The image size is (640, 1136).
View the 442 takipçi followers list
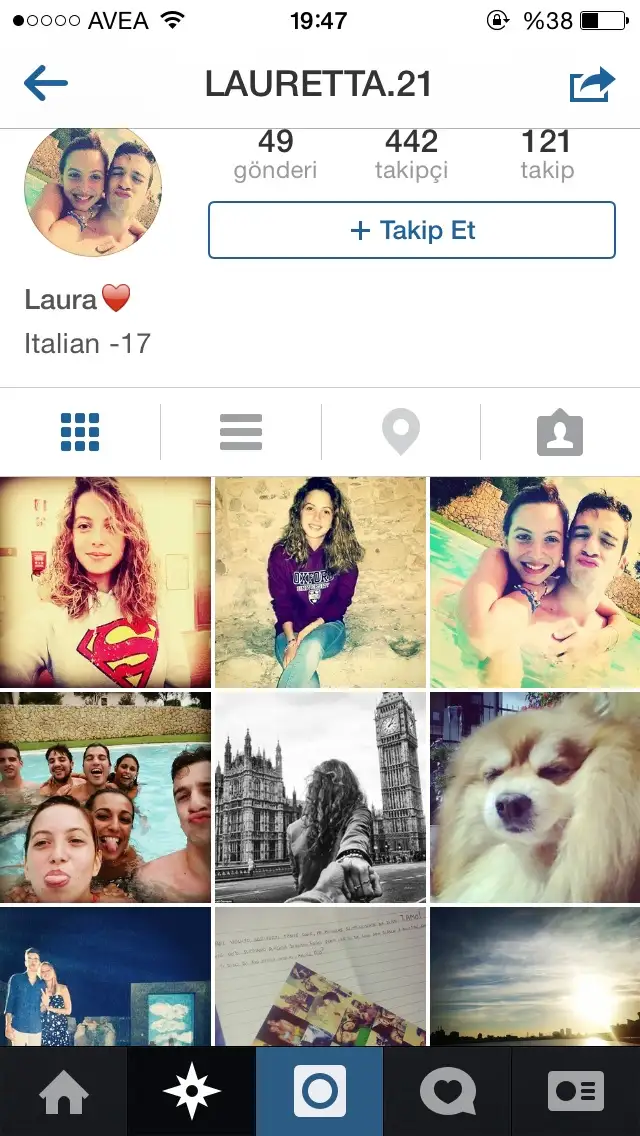click(x=412, y=154)
